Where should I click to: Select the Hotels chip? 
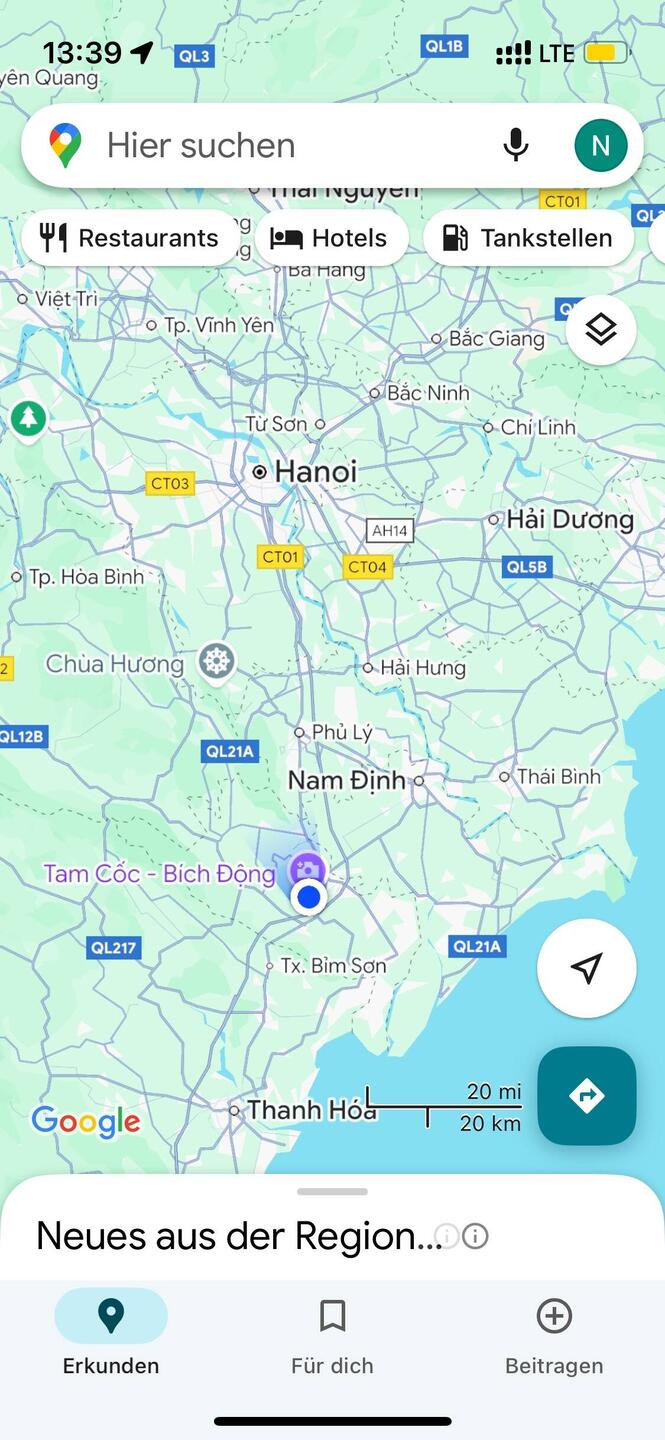[331, 238]
